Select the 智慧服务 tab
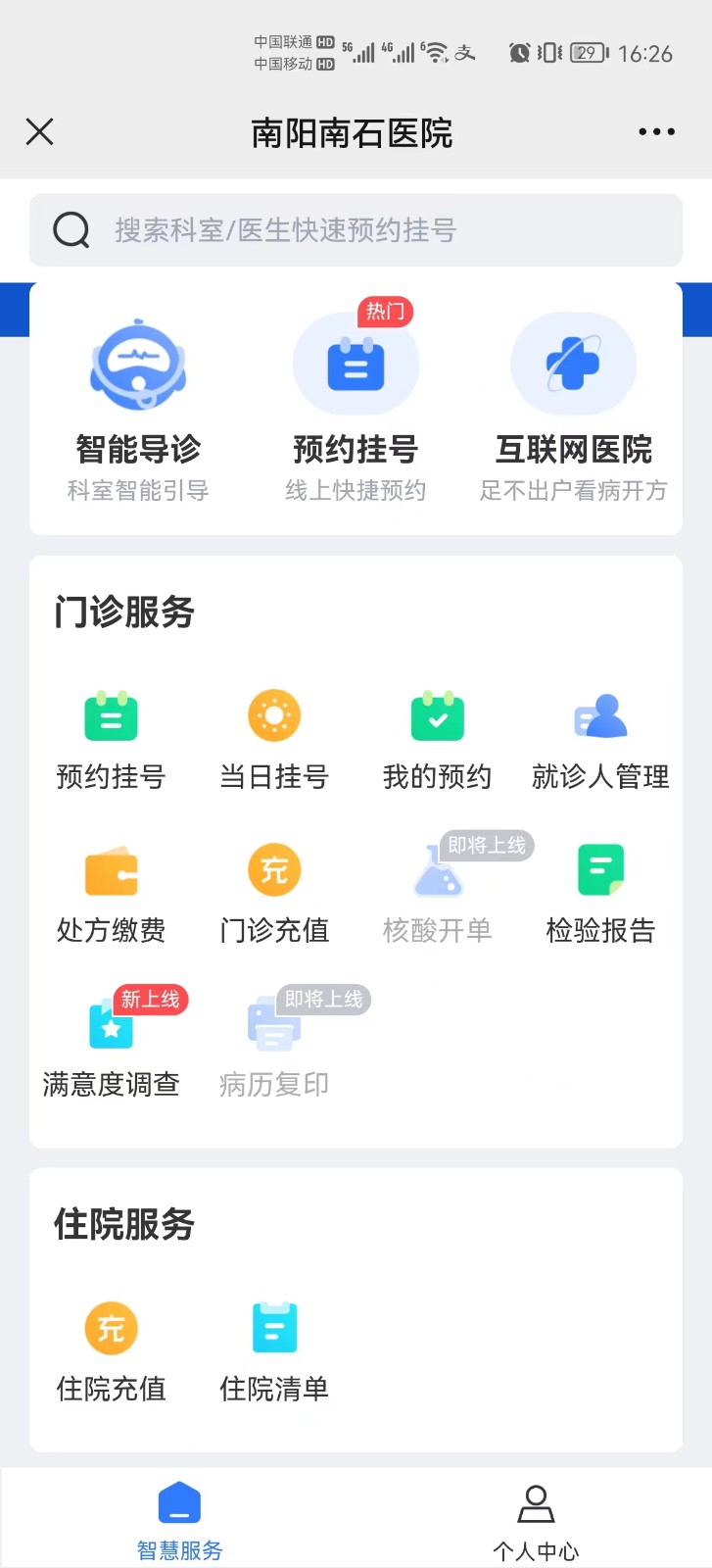Image resolution: width=712 pixels, height=1568 pixels. [179, 1522]
